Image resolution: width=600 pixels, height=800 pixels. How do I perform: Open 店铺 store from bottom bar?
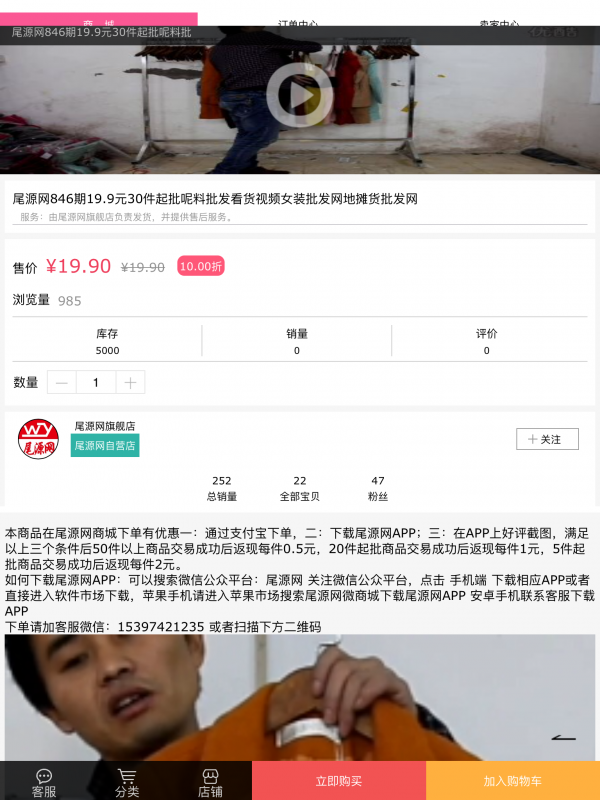(x=210, y=783)
